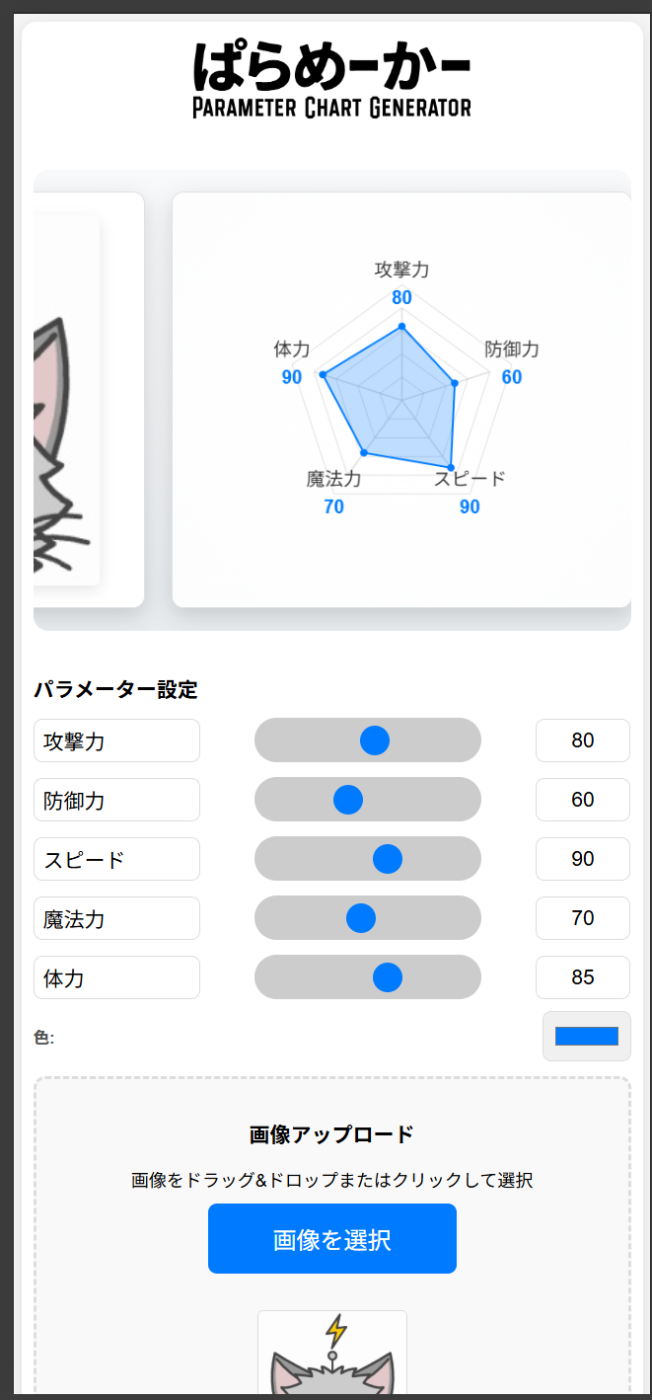This screenshot has height=1400, width=652.
Task: Focus the 攻撃力 value box showing 80
Action: [x=582, y=741]
